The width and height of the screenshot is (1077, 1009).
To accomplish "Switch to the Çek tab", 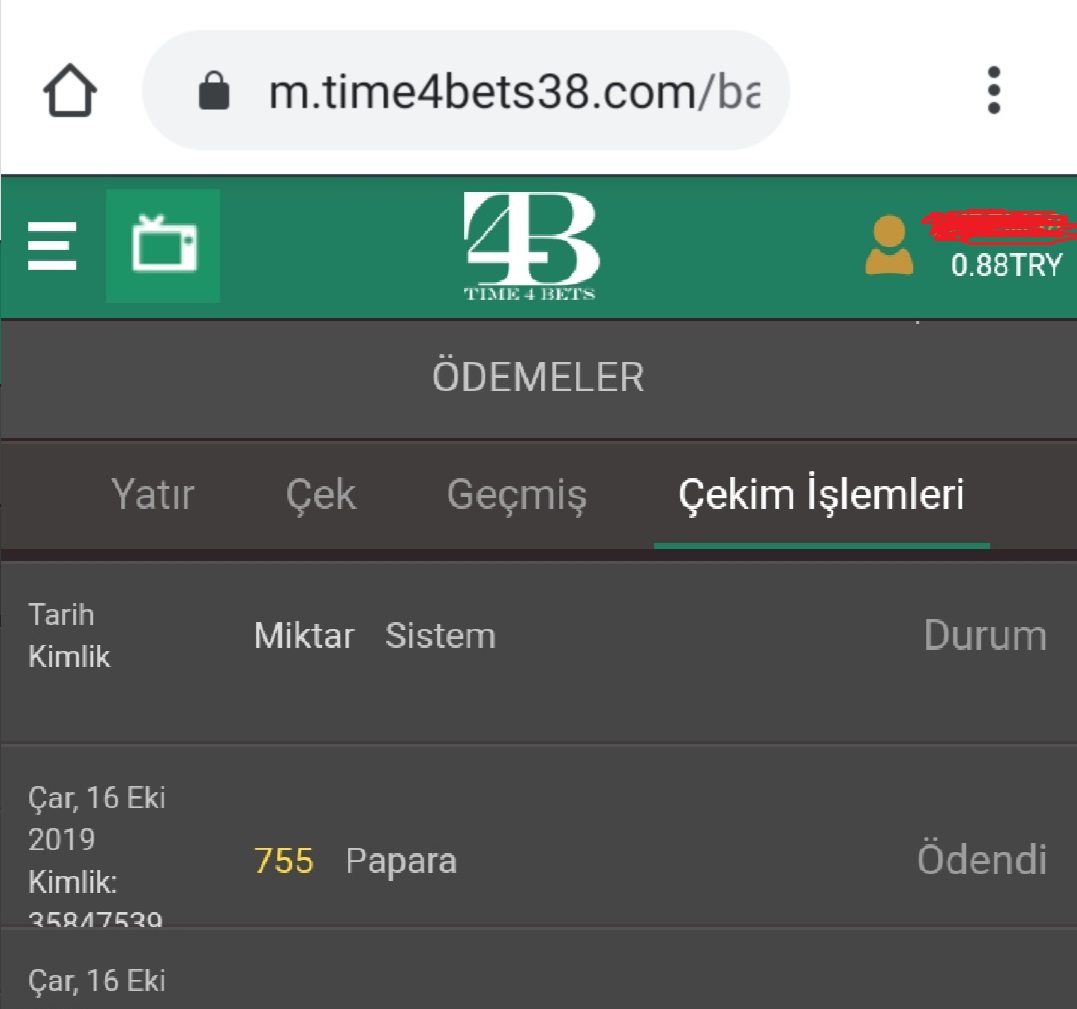I will (x=321, y=494).
